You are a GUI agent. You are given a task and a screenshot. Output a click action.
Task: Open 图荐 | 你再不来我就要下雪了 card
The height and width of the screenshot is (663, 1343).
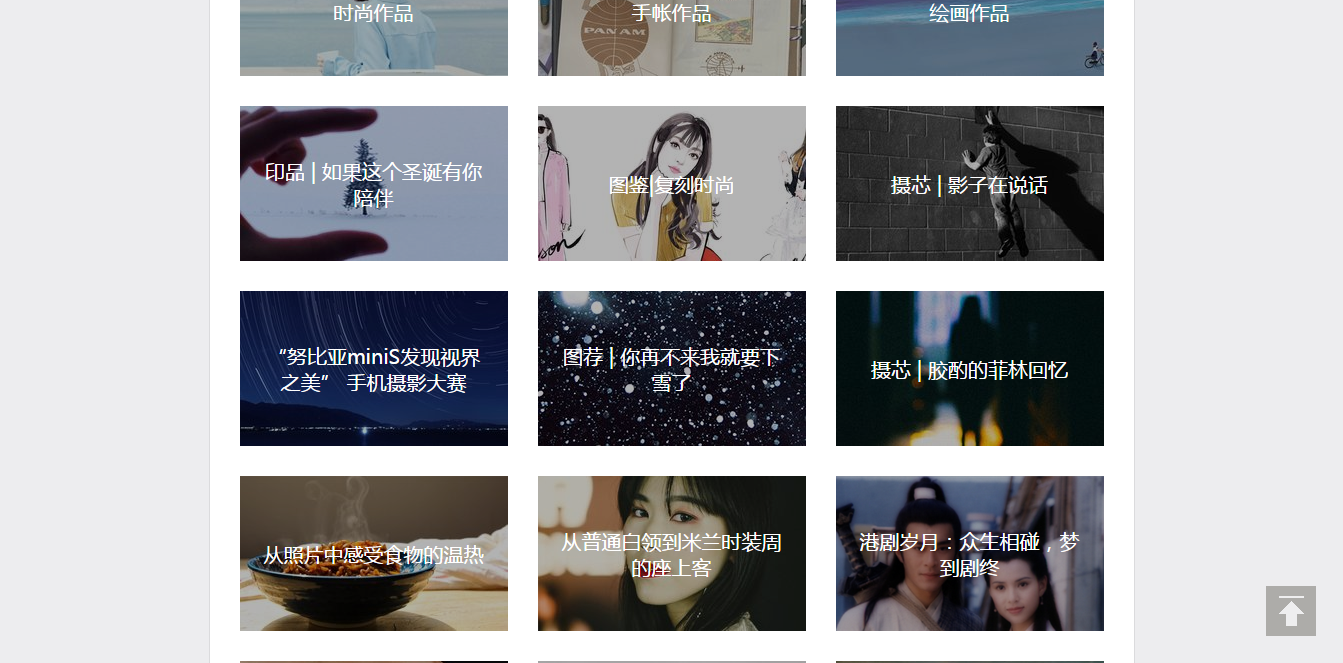(671, 369)
